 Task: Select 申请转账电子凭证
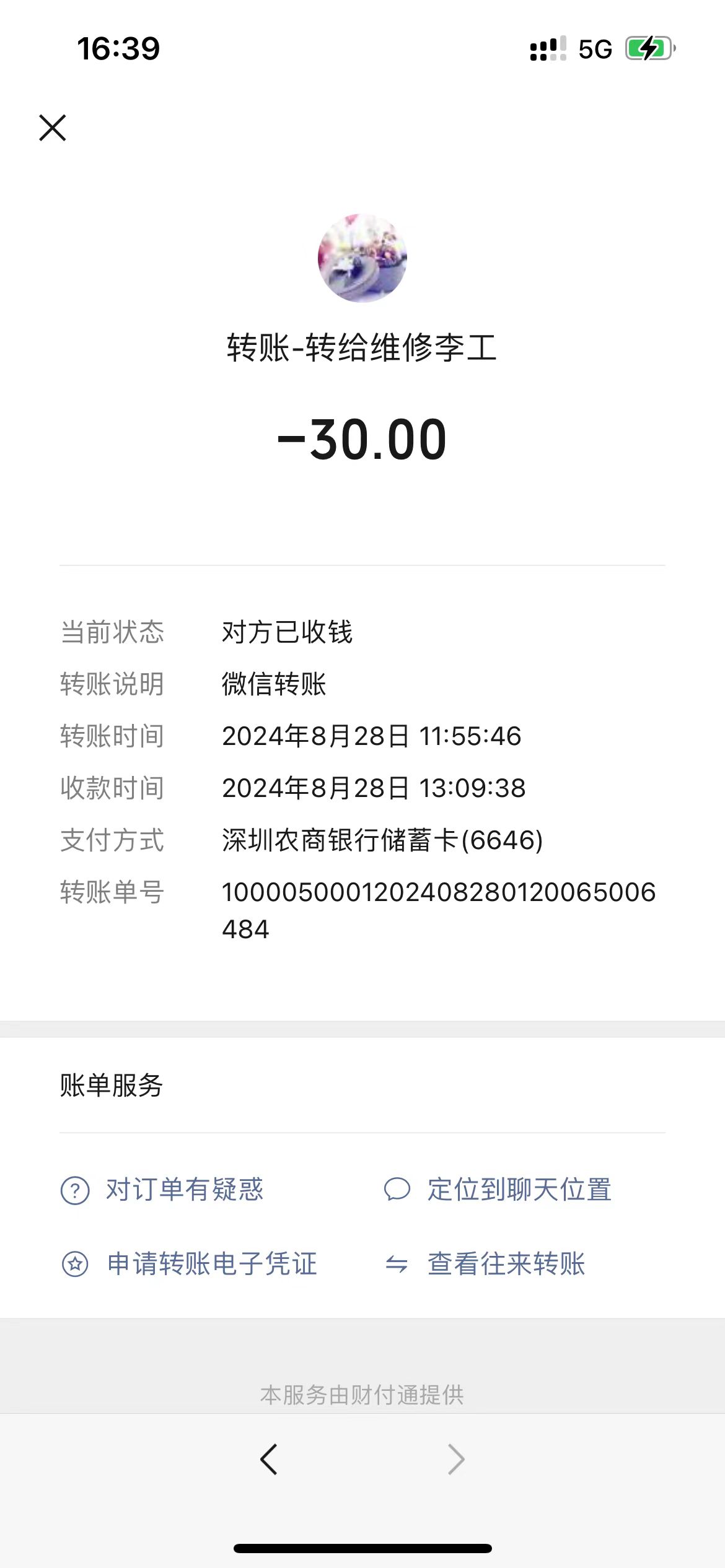pyautogui.click(x=189, y=1263)
